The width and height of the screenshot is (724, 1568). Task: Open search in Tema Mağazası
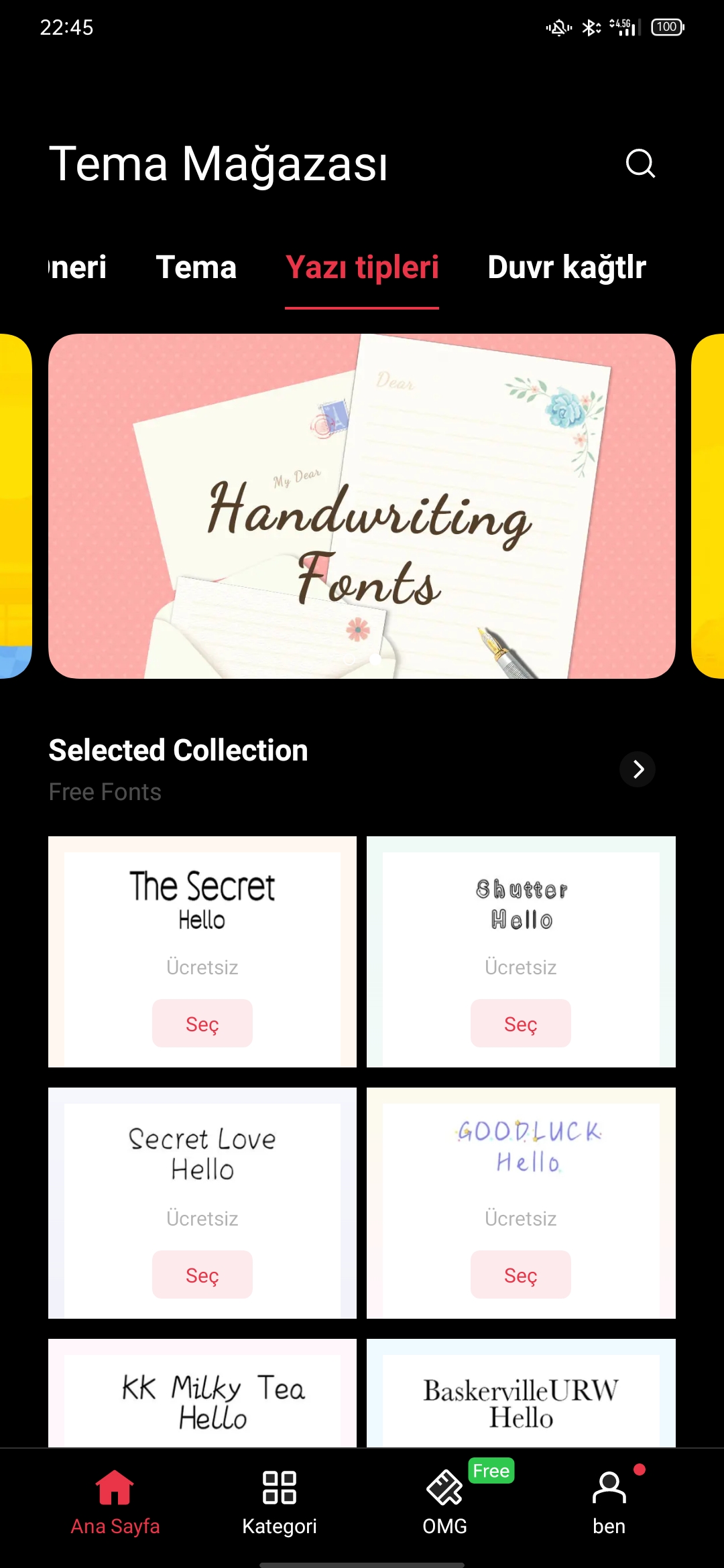tap(640, 164)
